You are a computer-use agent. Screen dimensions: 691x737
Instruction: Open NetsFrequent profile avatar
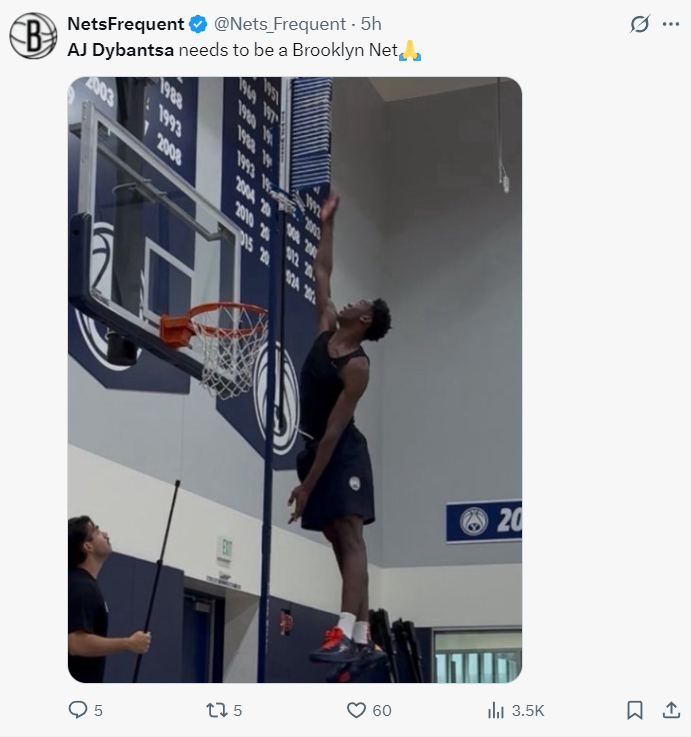click(x=33, y=36)
